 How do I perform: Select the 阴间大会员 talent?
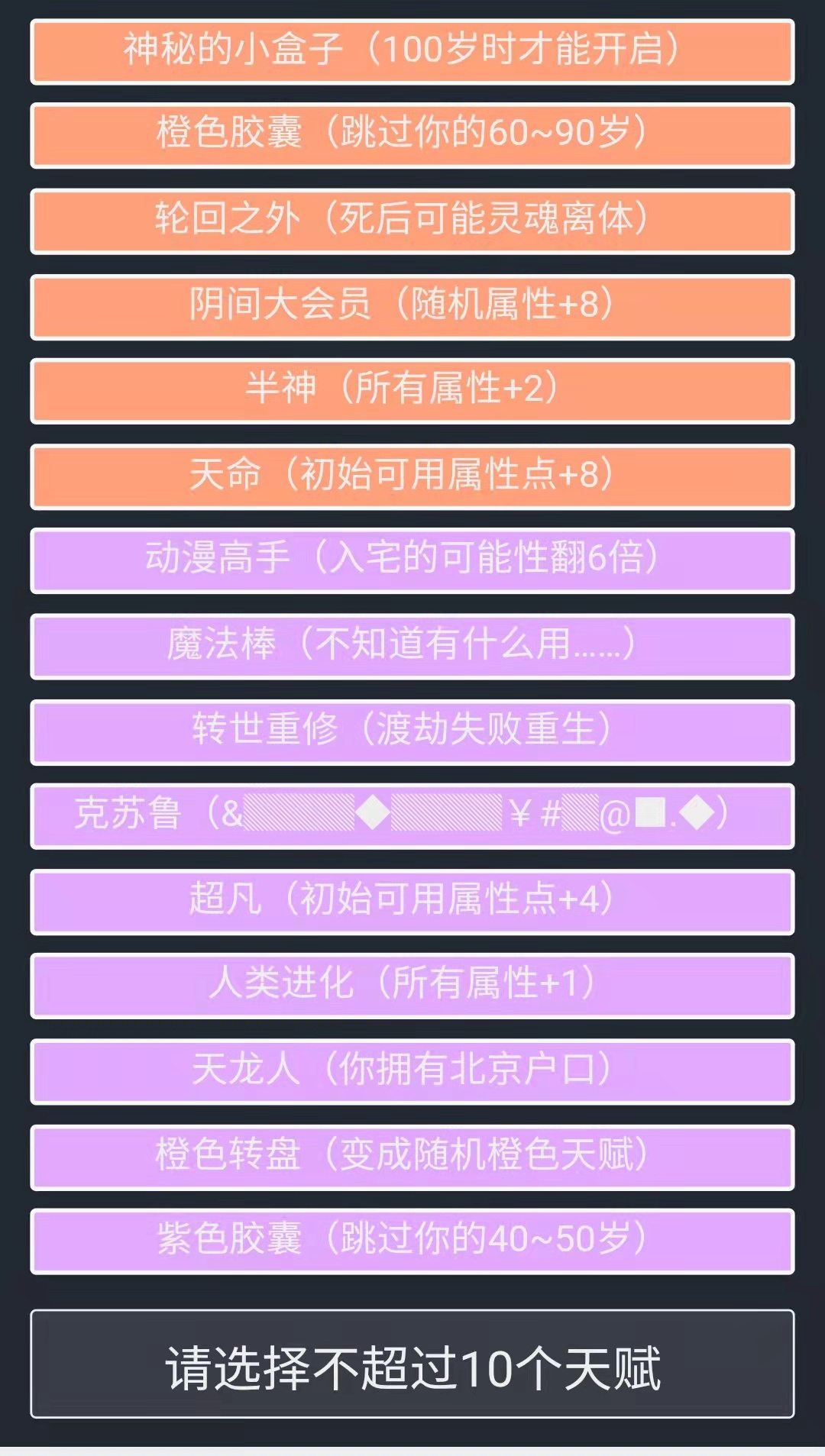point(412,306)
